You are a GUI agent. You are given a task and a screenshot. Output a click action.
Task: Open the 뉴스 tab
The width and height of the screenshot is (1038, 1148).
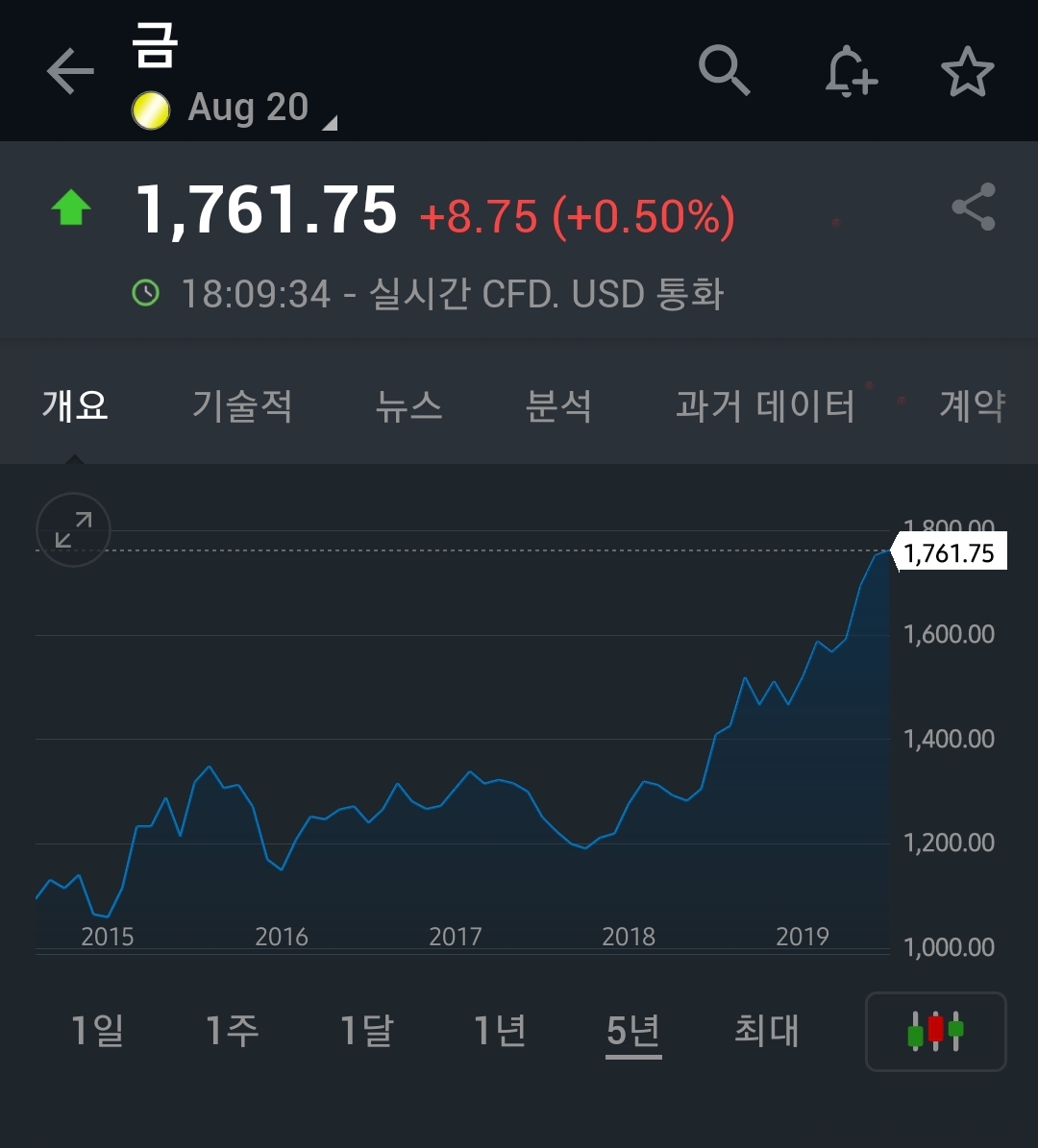pyautogui.click(x=408, y=405)
